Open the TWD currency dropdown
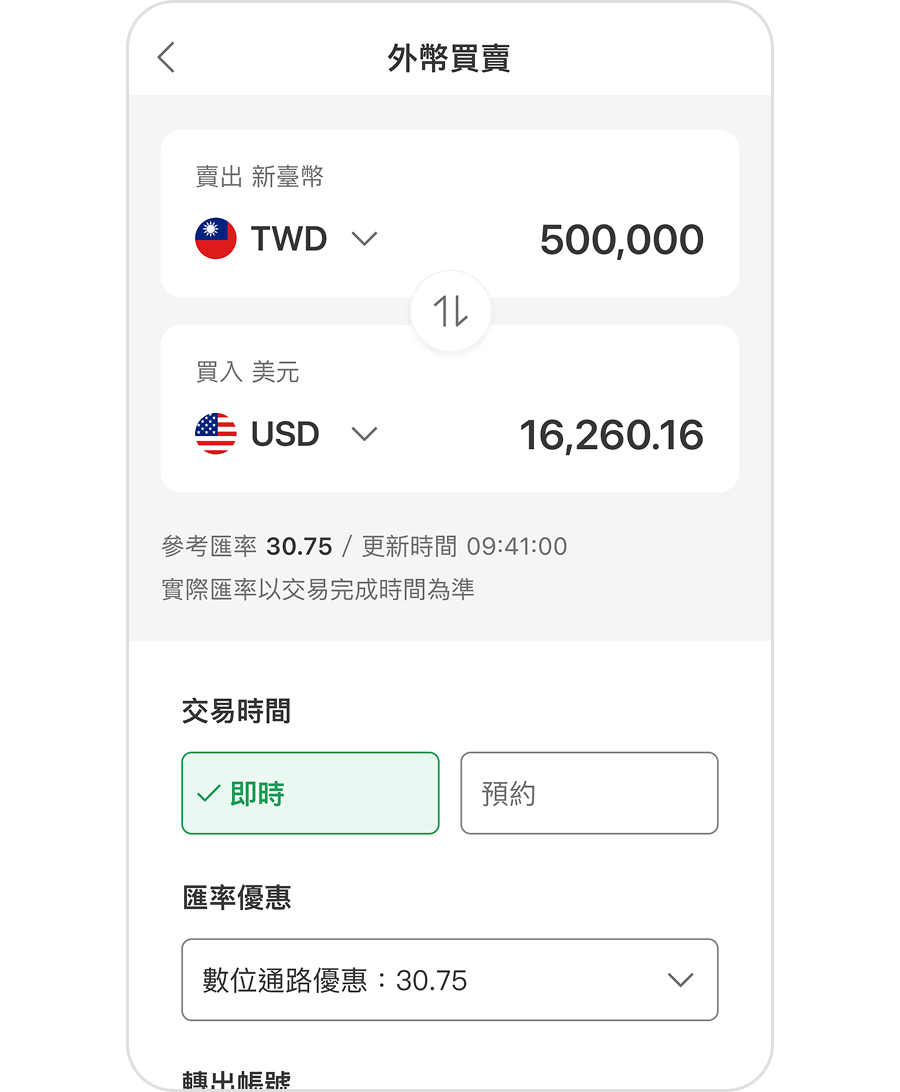This screenshot has height=1092, width=900. pos(366,238)
